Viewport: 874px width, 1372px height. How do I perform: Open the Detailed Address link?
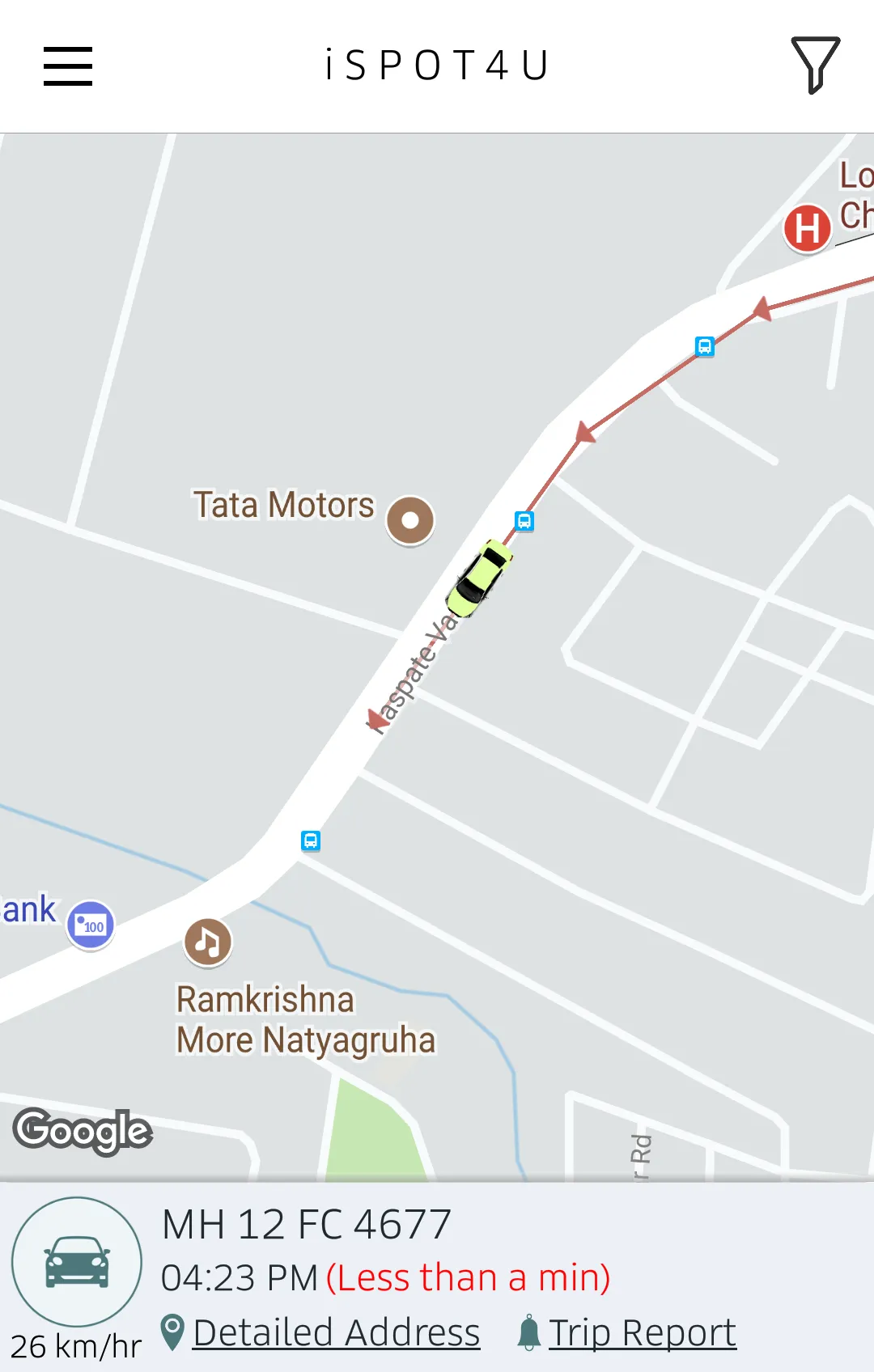coord(336,1332)
